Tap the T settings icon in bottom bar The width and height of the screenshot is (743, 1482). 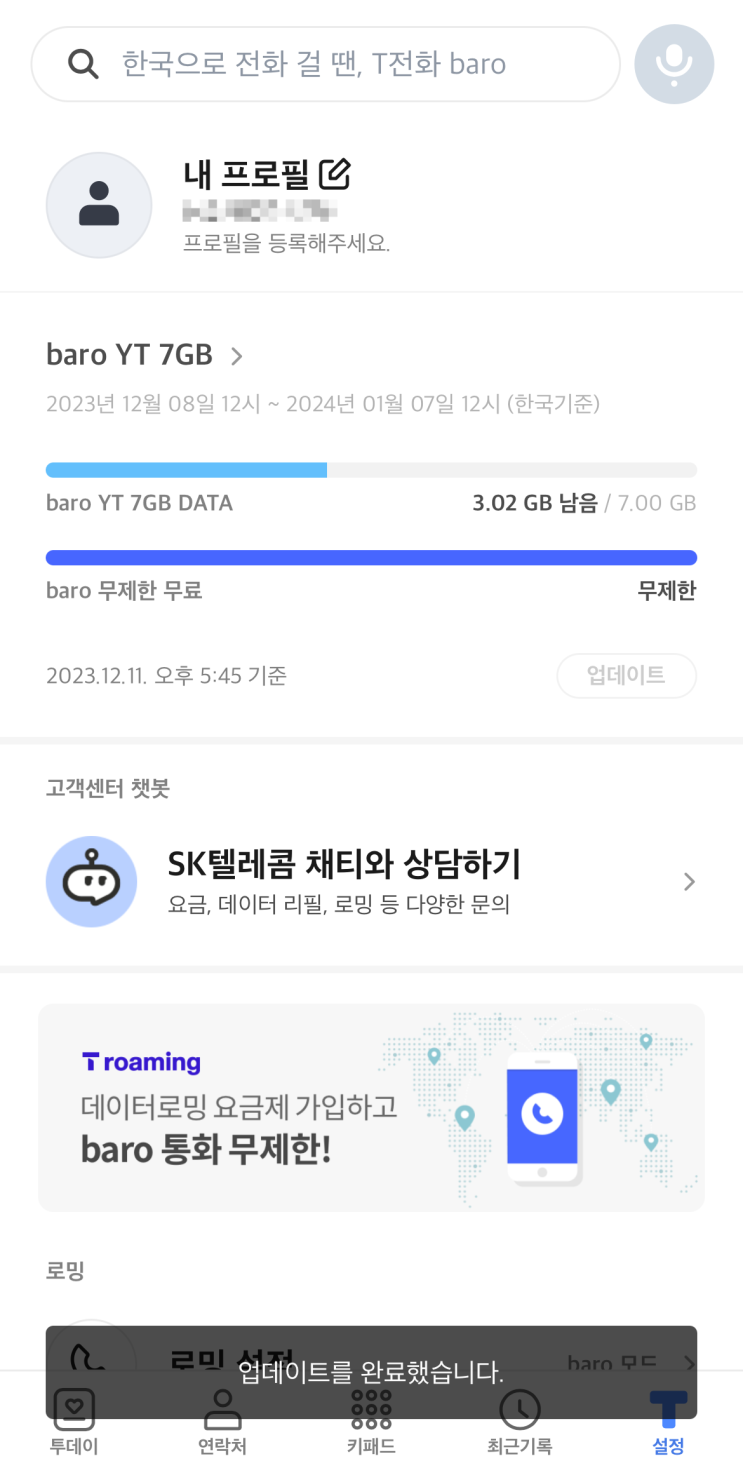[667, 1410]
